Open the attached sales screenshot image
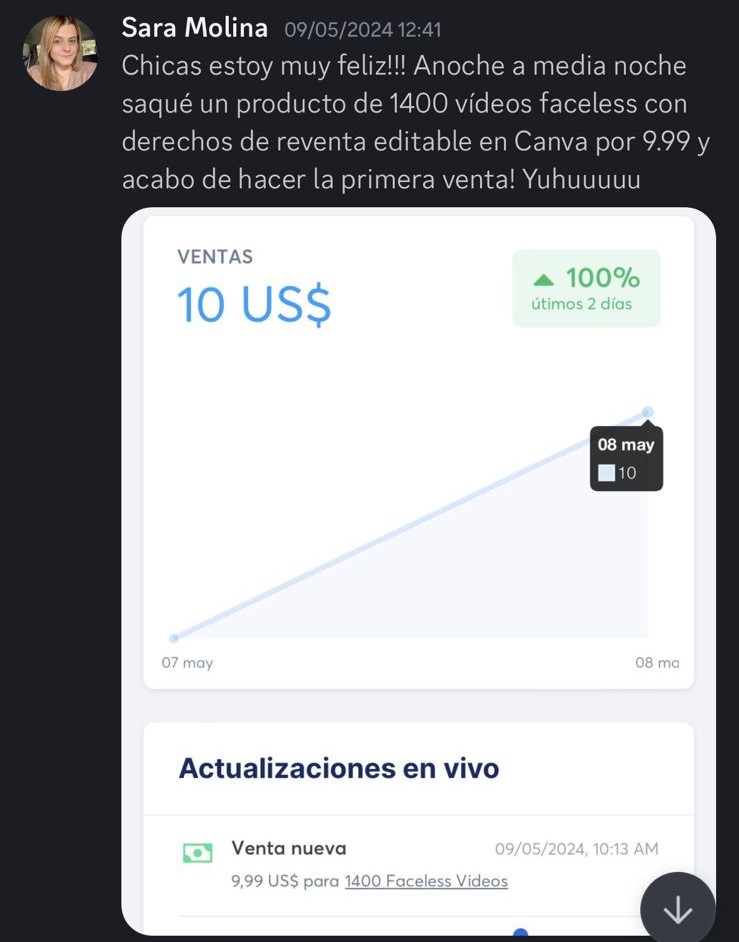739x942 pixels. pyautogui.click(x=418, y=500)
